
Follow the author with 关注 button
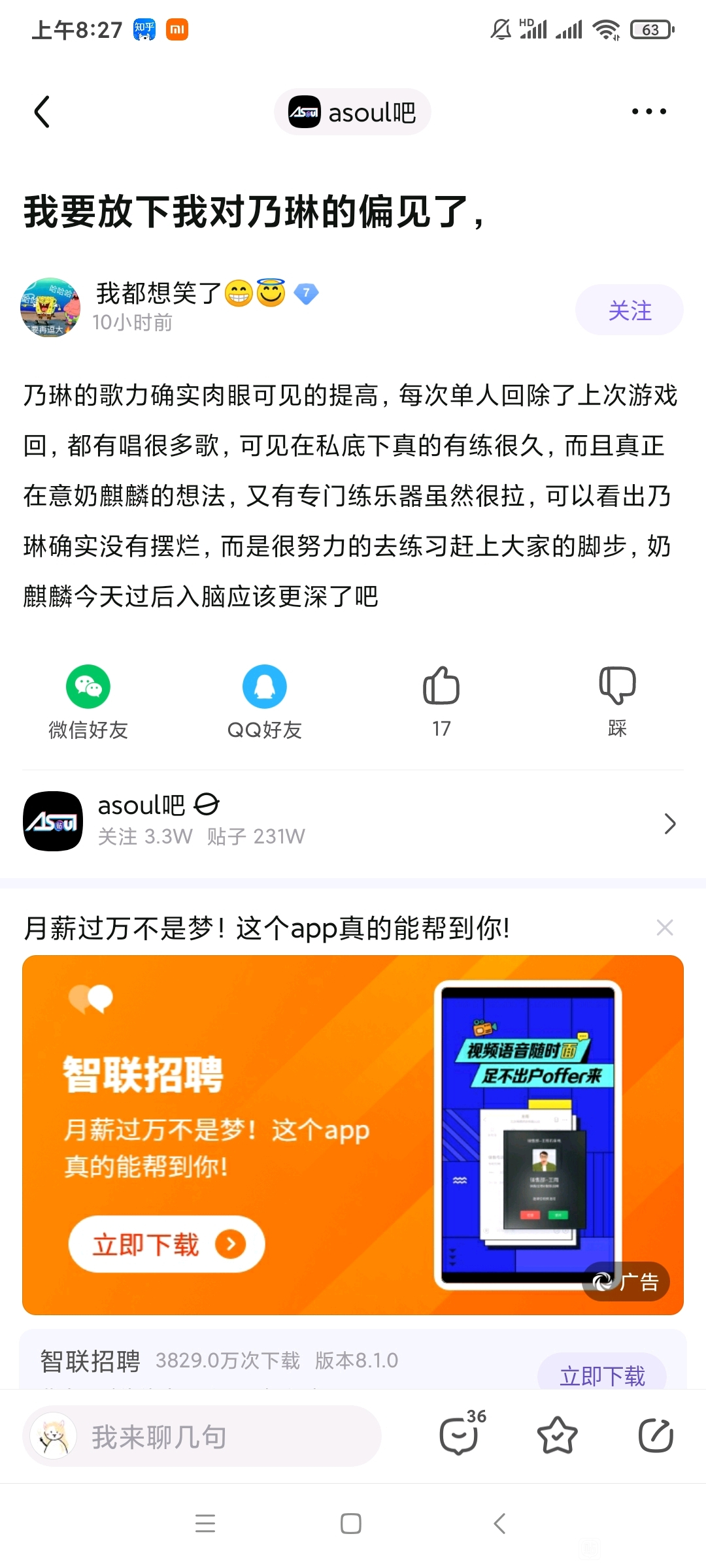[629, 310]
